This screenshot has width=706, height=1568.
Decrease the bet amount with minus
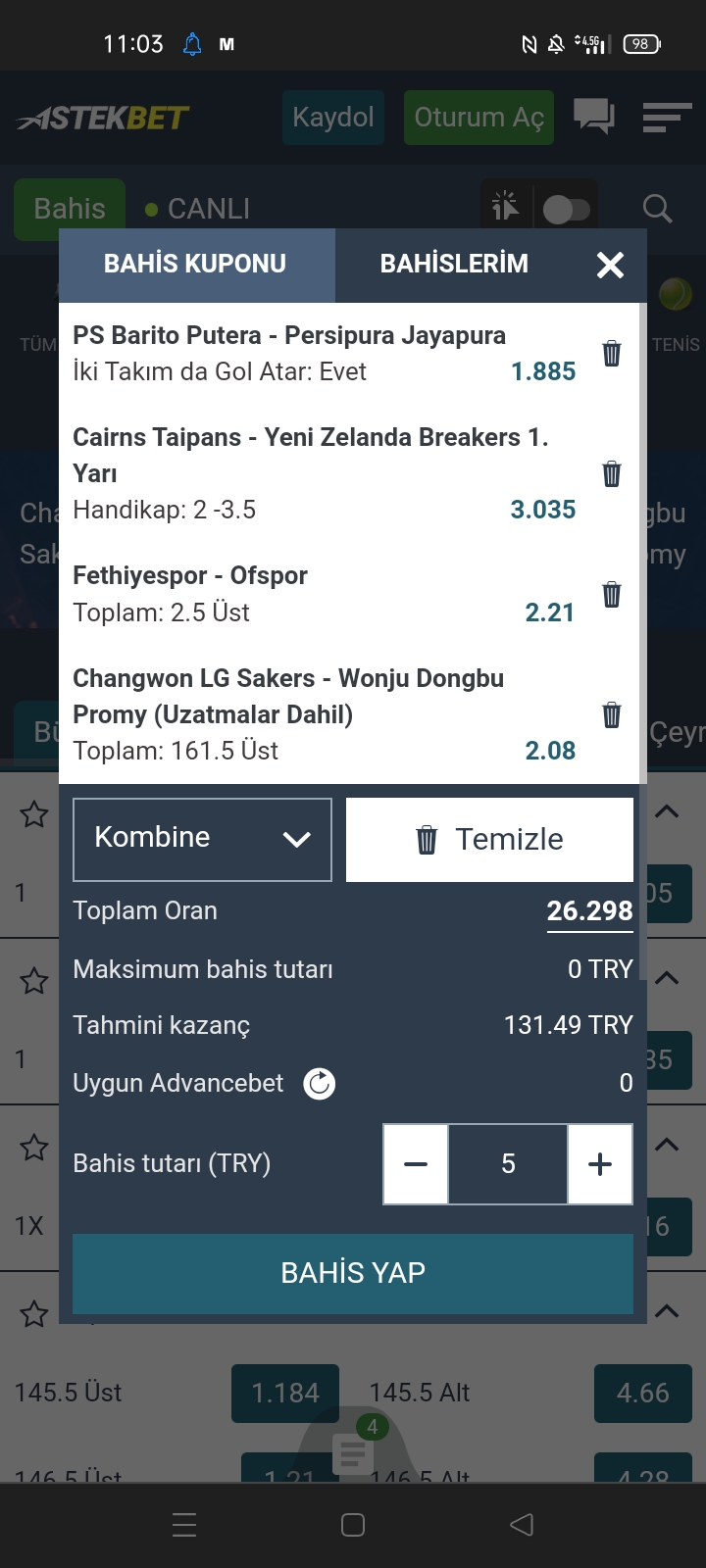[x=416, y=1164]
